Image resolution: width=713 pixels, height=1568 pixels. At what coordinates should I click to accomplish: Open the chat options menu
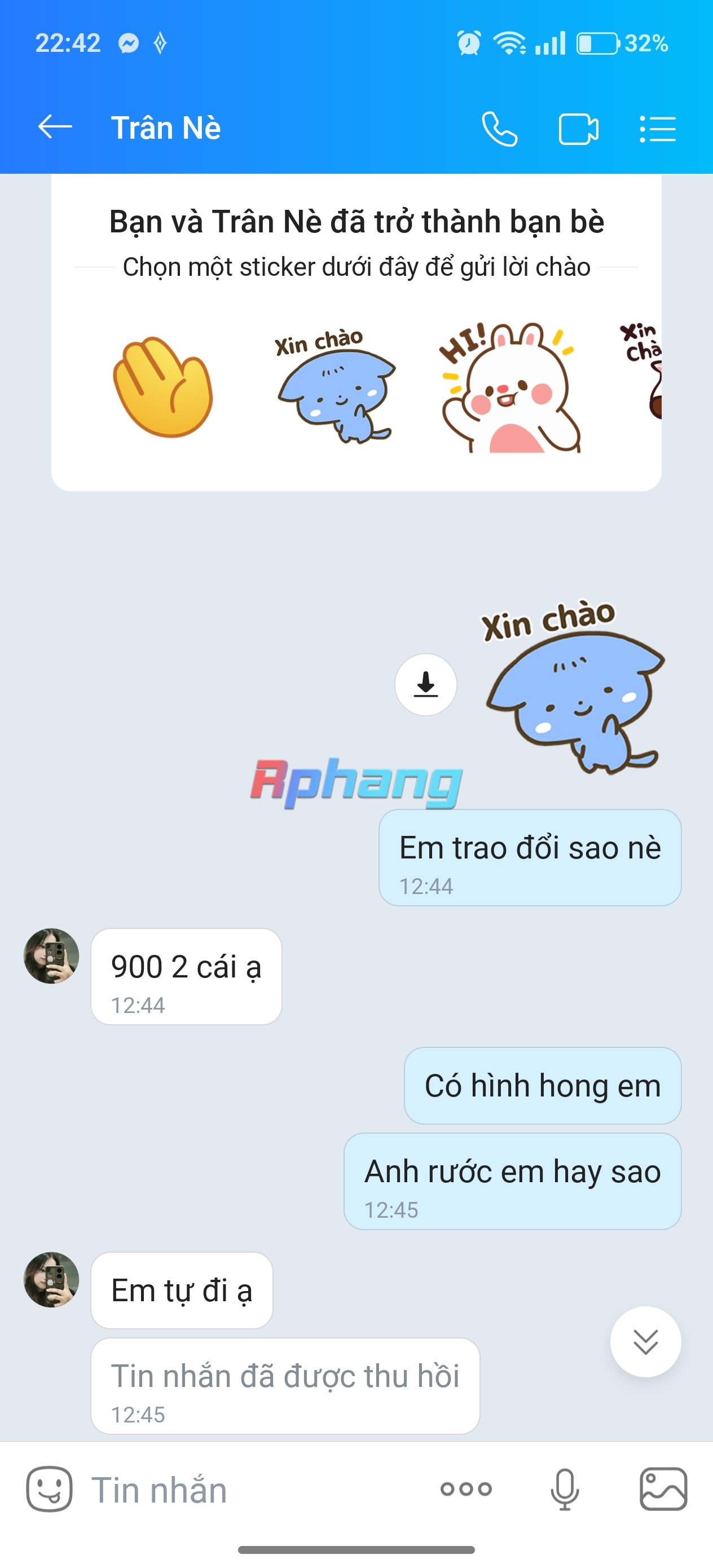click(658, 129)
